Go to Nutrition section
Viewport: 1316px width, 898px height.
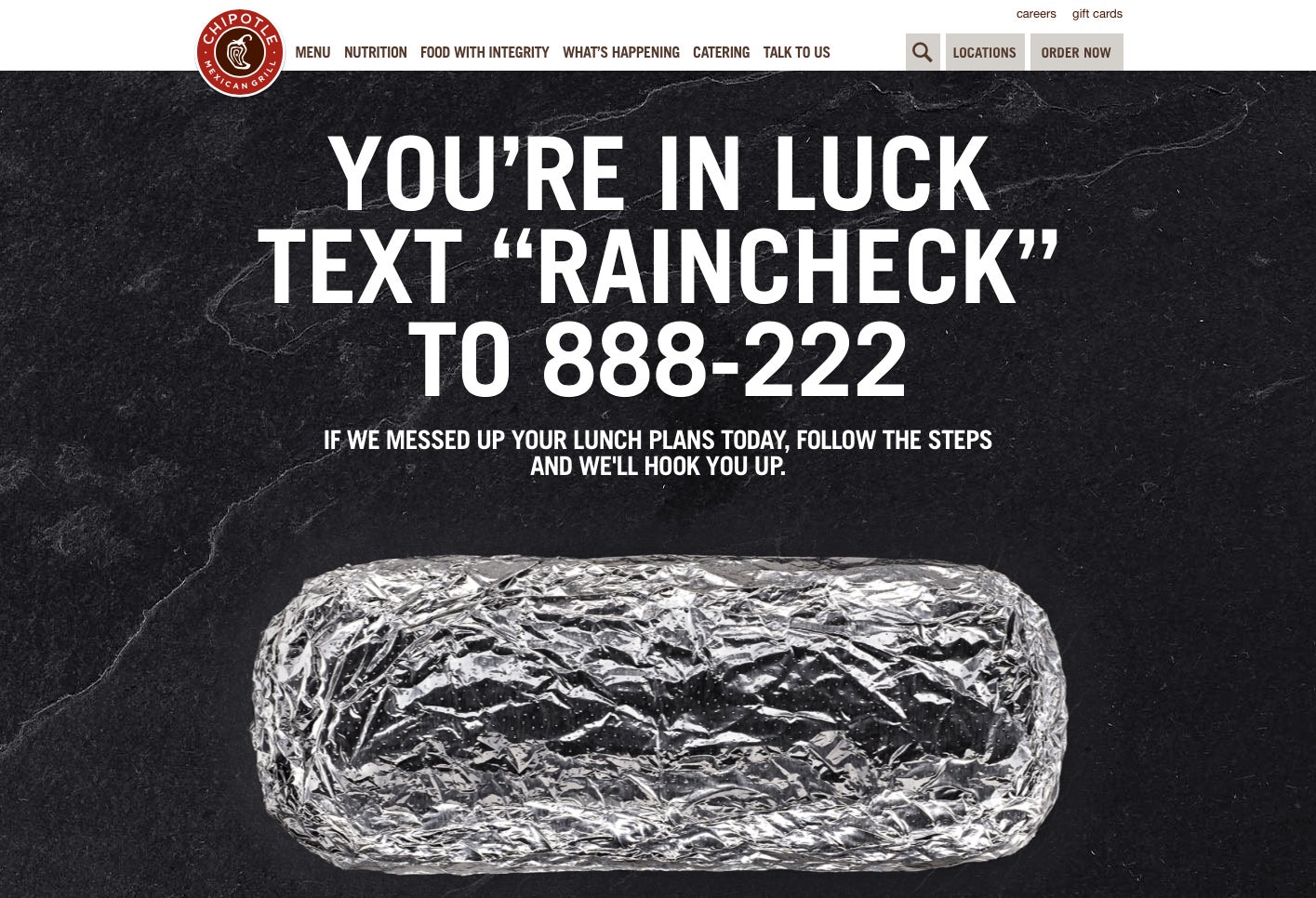[x=375, y=52]
